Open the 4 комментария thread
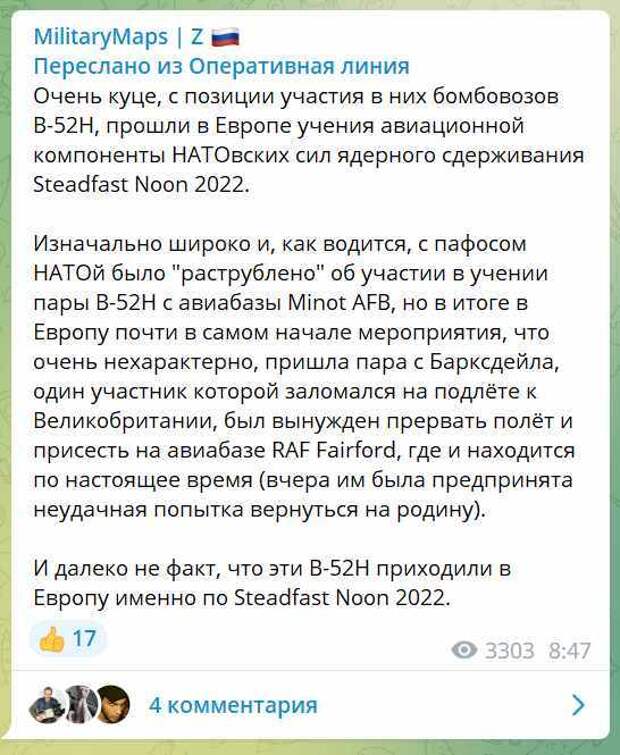This screenshot has width=620, height=755. point(232,705)
